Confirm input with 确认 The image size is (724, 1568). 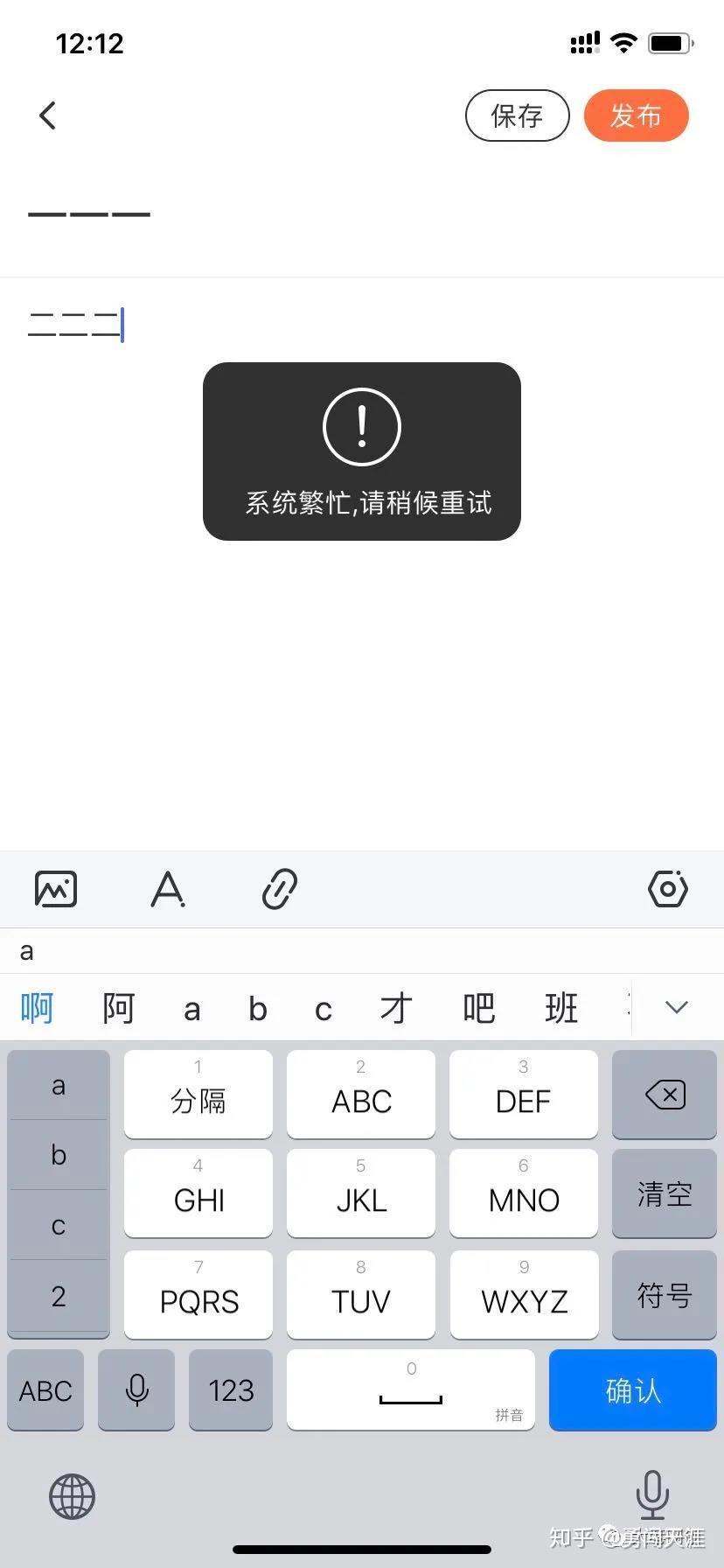[633, 1390]
